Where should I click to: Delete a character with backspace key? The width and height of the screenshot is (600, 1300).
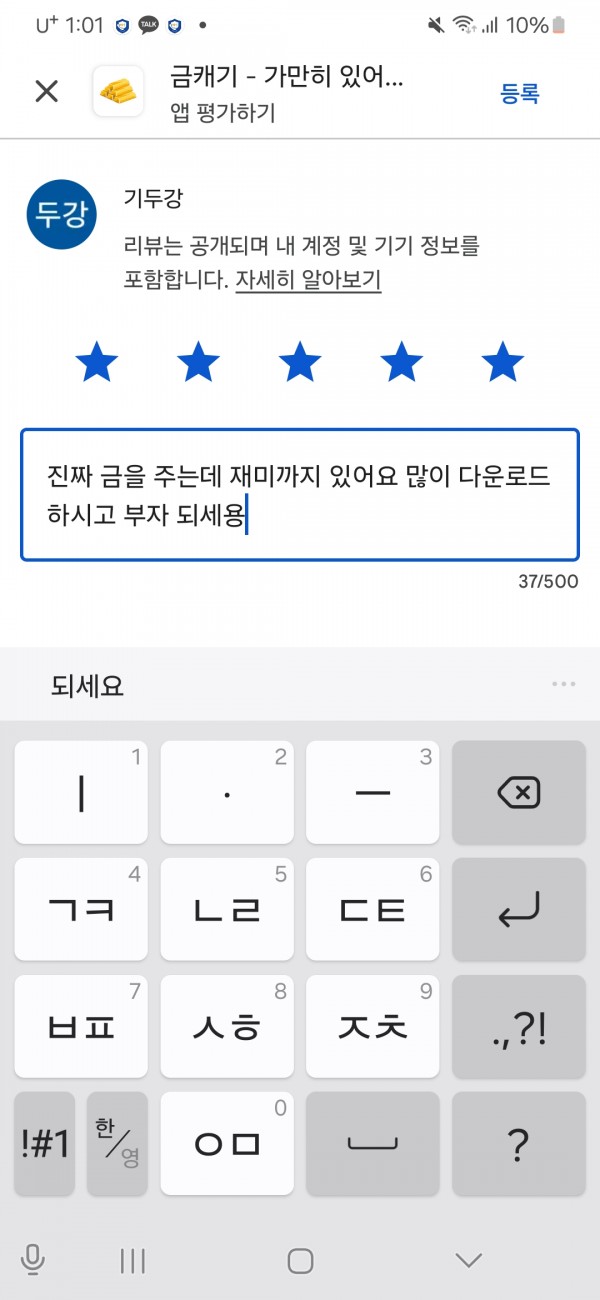click(518, 792)
